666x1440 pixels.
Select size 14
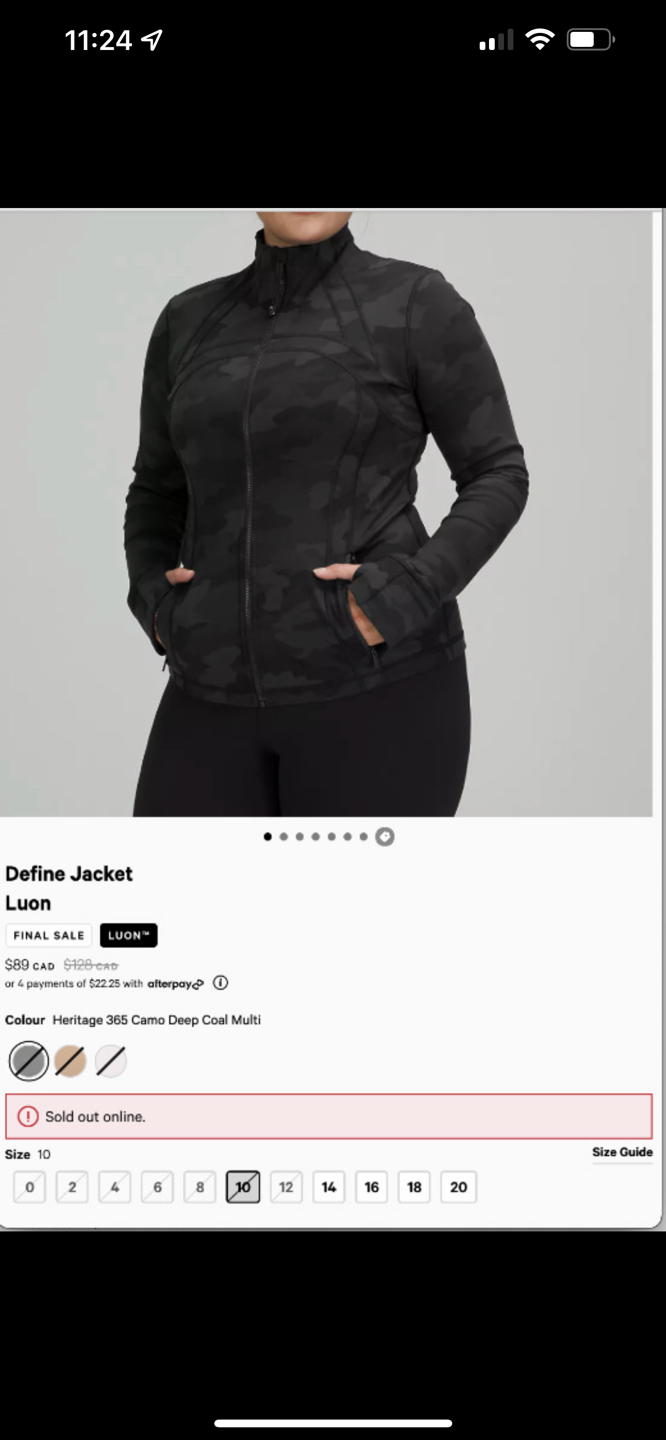point(329,1187)
